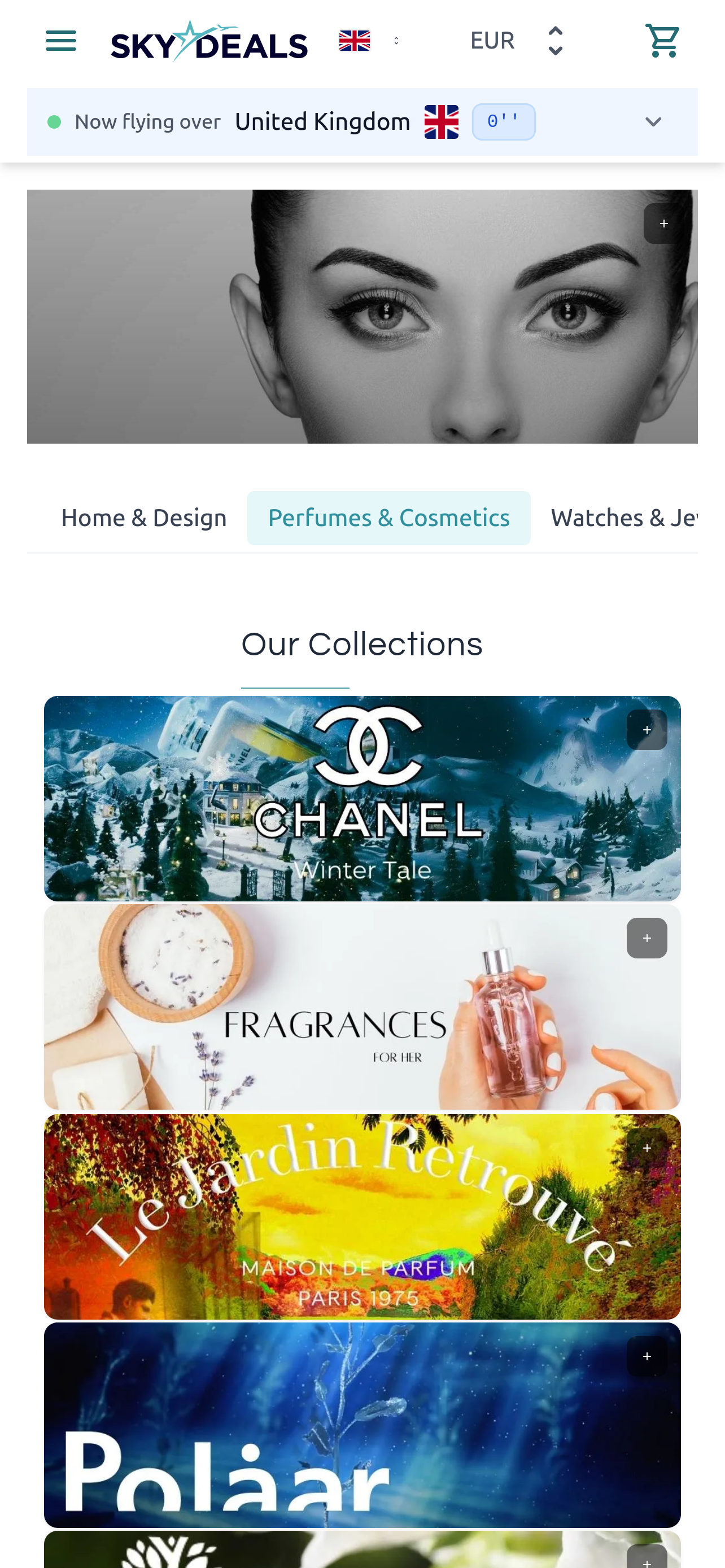This screenshot has width=725, height=1568.
Task: Click the UK flag beside United Kingdom
Action: 442,121
